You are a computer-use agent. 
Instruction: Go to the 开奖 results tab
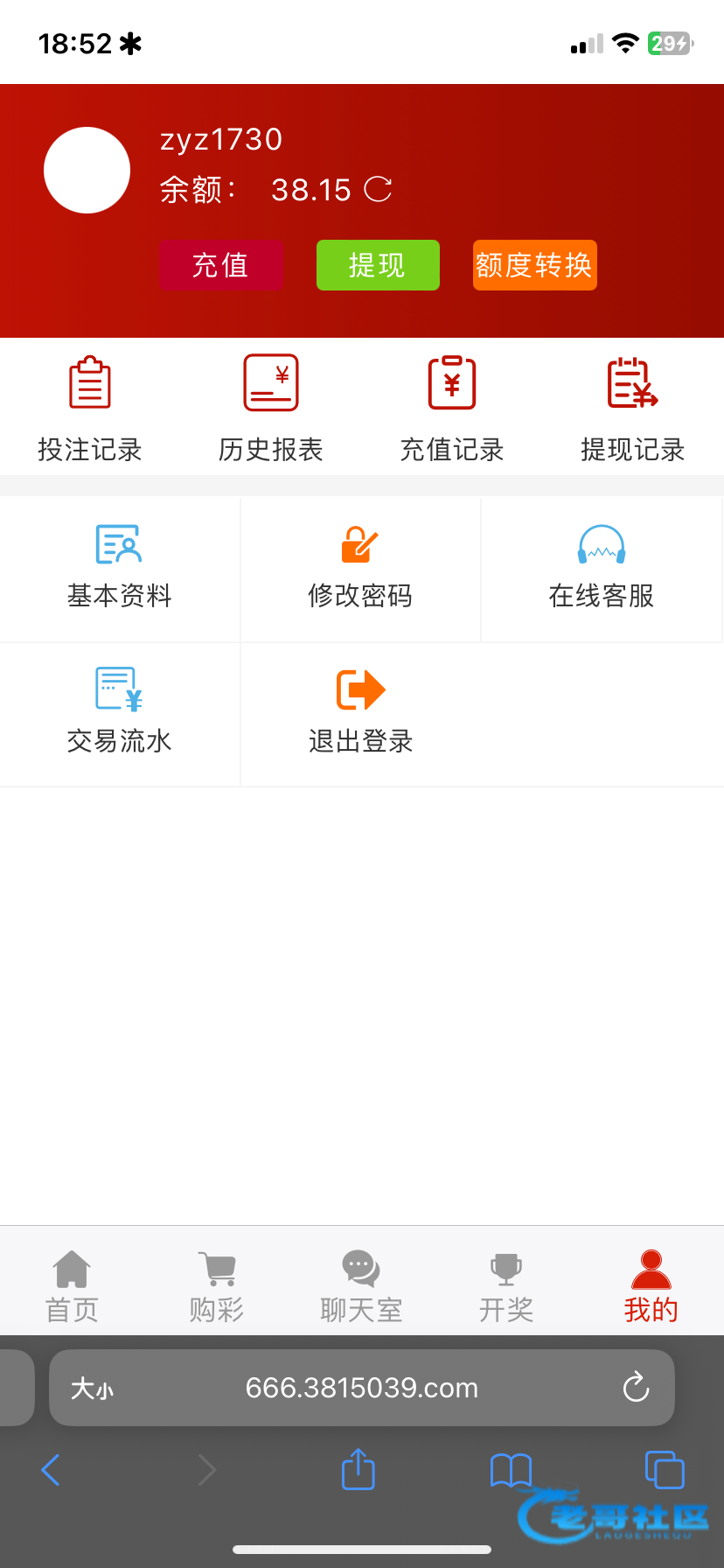(x=506, y=1284)
